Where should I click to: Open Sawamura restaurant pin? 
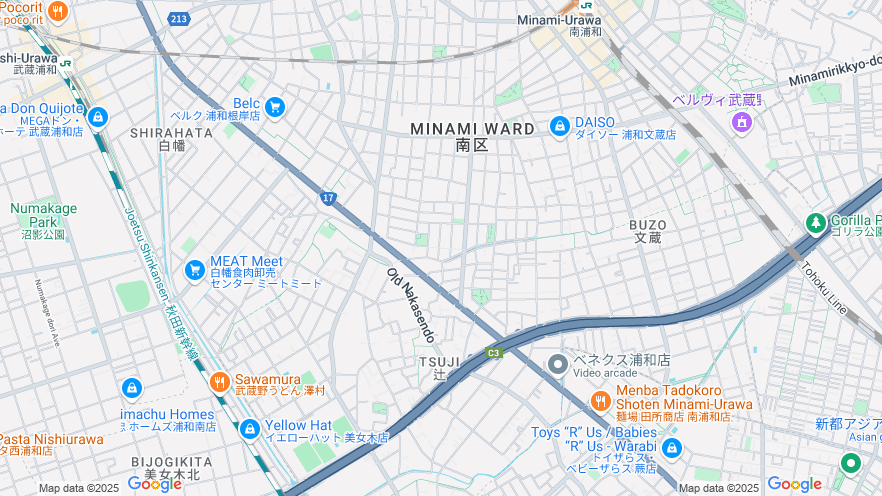point(221,382)
